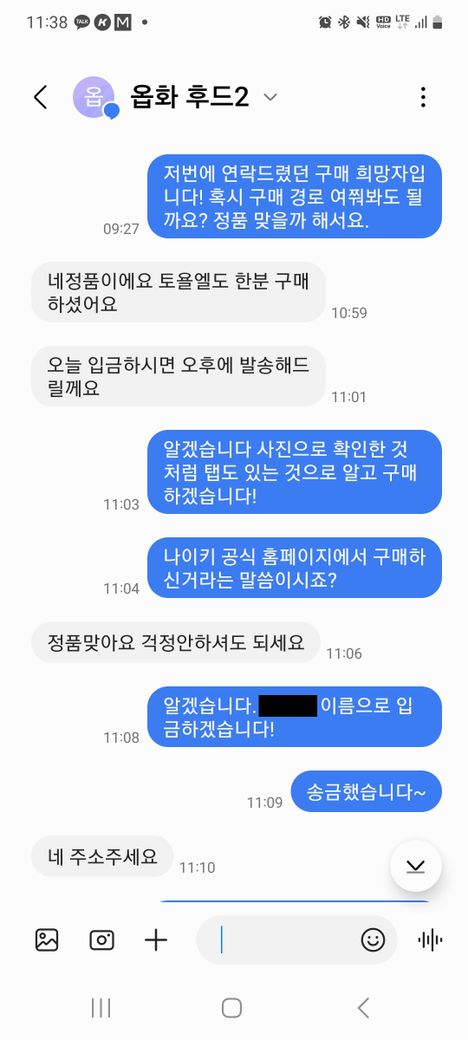468x1040 pixels.
Task: Attach a picture from the gallery
Action: tap(47, 940)
